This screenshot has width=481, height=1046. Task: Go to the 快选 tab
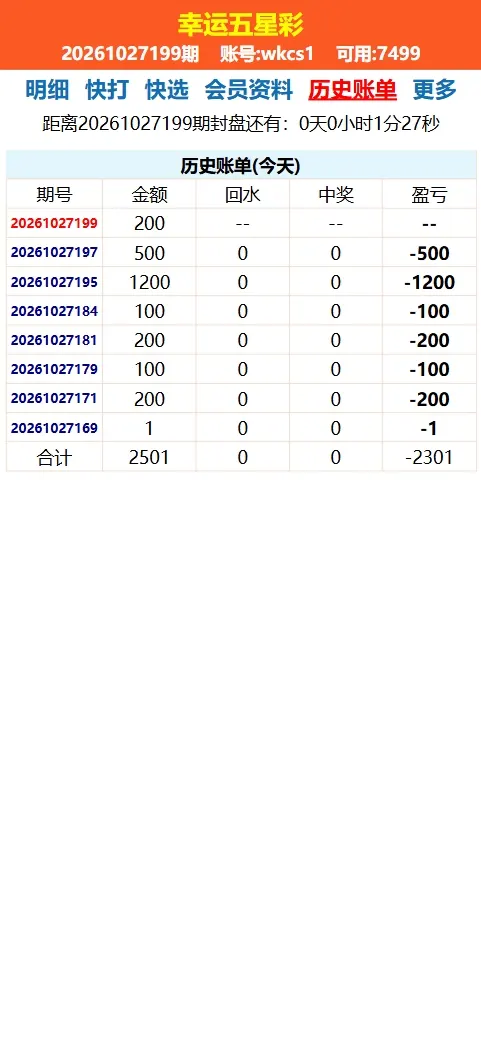(167, 89)
